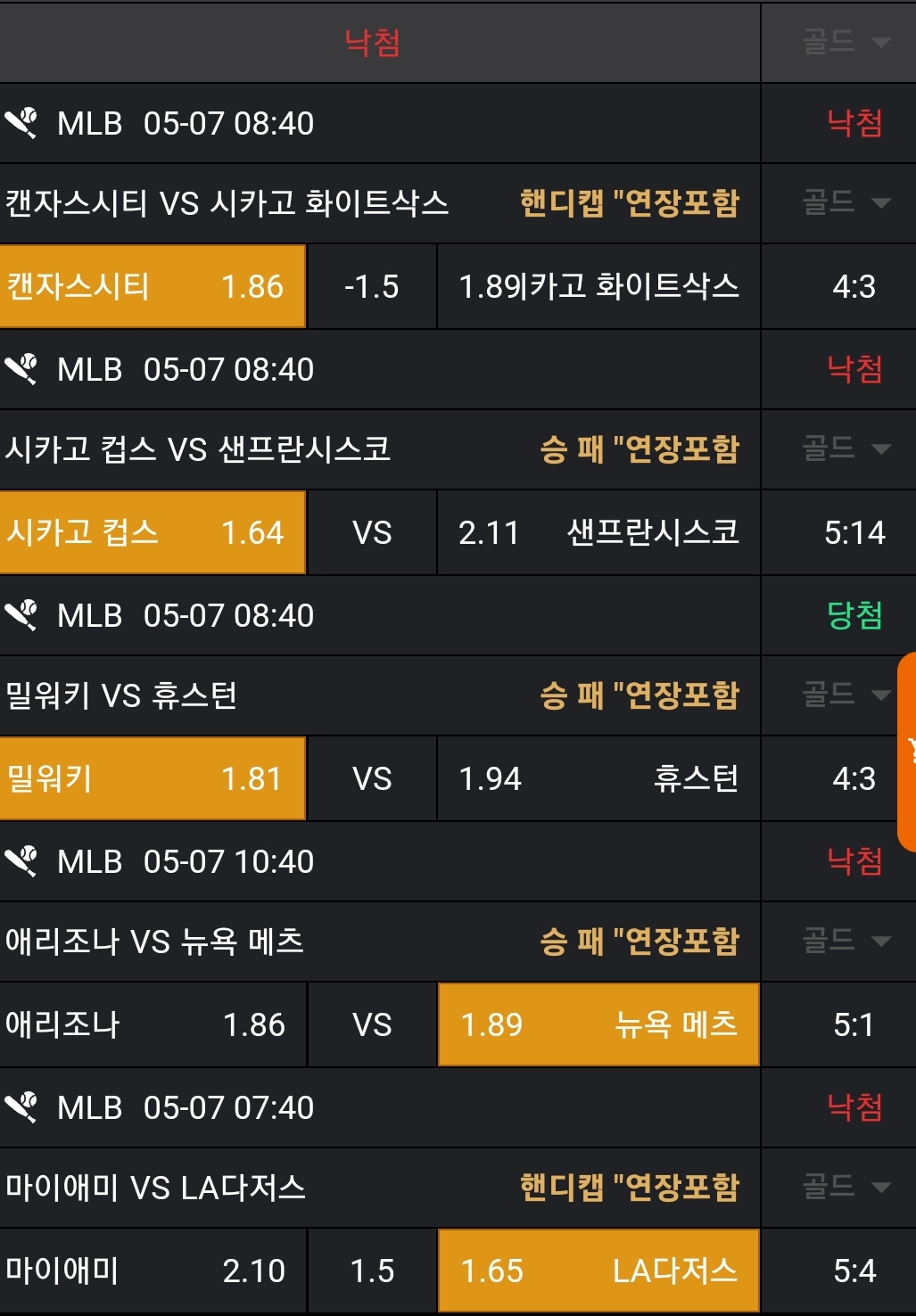
Task: Tap the LA다저스 1.65 handicap pick
Action: [598, 1271]
